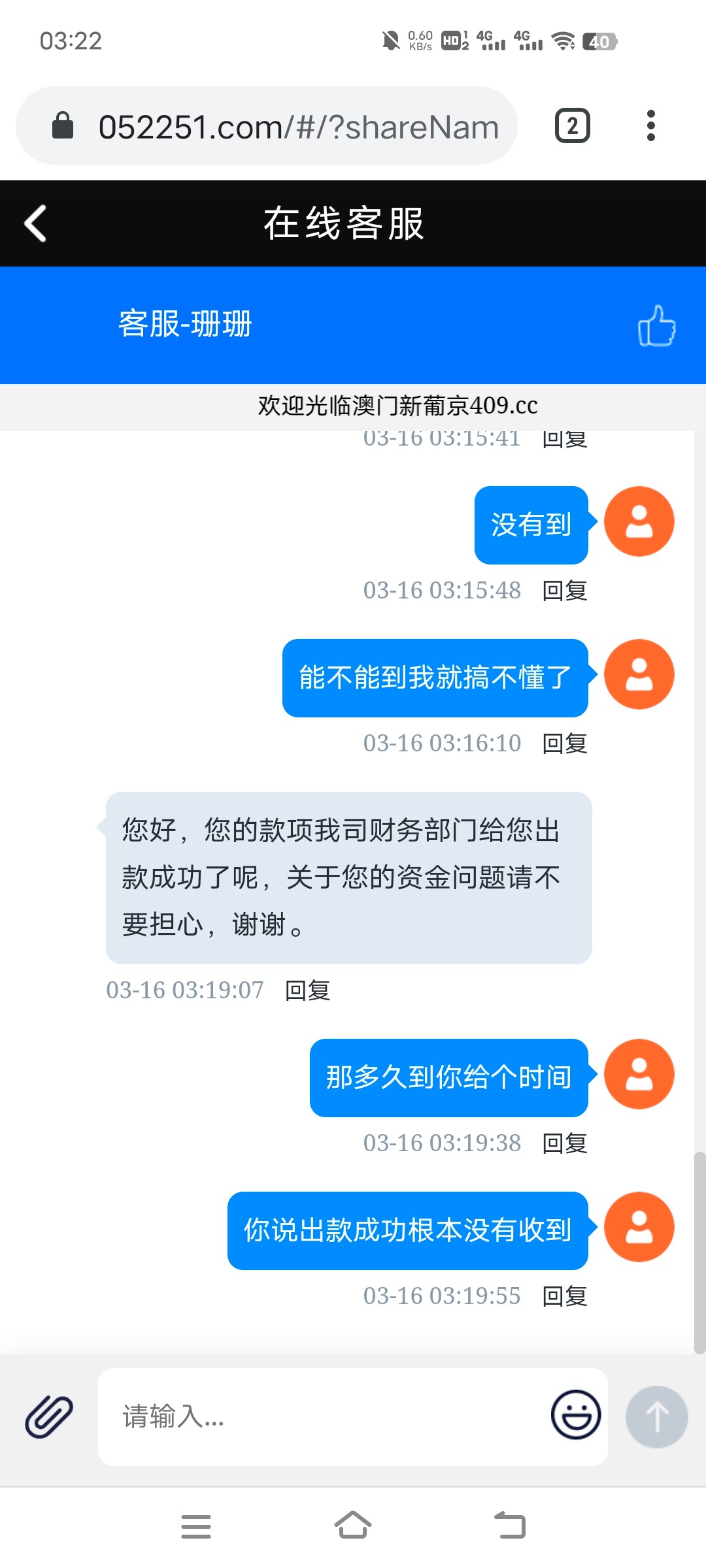This screenshot has width=706, height=1568.
Task: Attach a file with the paperclip icon
Action: tap(49, 1416)
